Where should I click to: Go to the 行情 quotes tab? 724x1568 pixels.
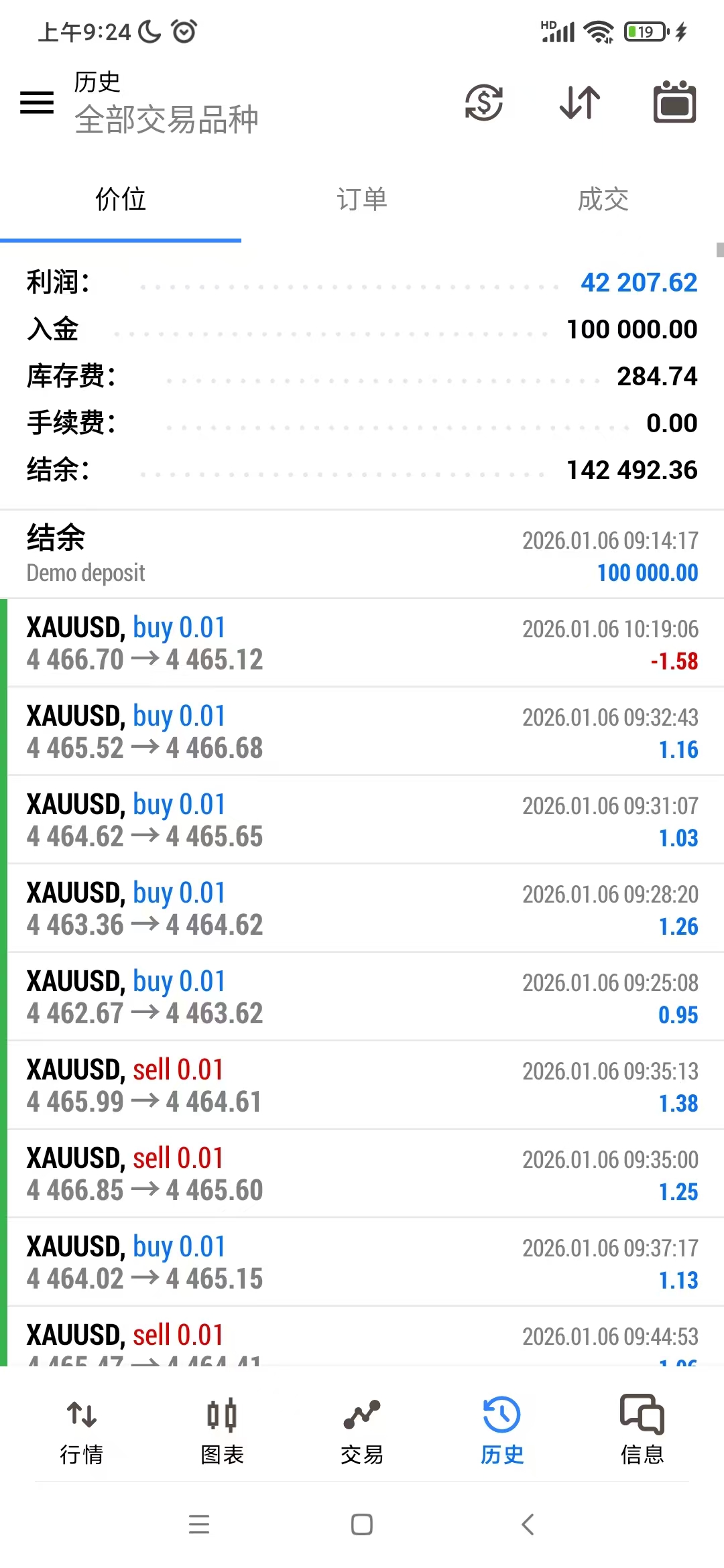82,1429
